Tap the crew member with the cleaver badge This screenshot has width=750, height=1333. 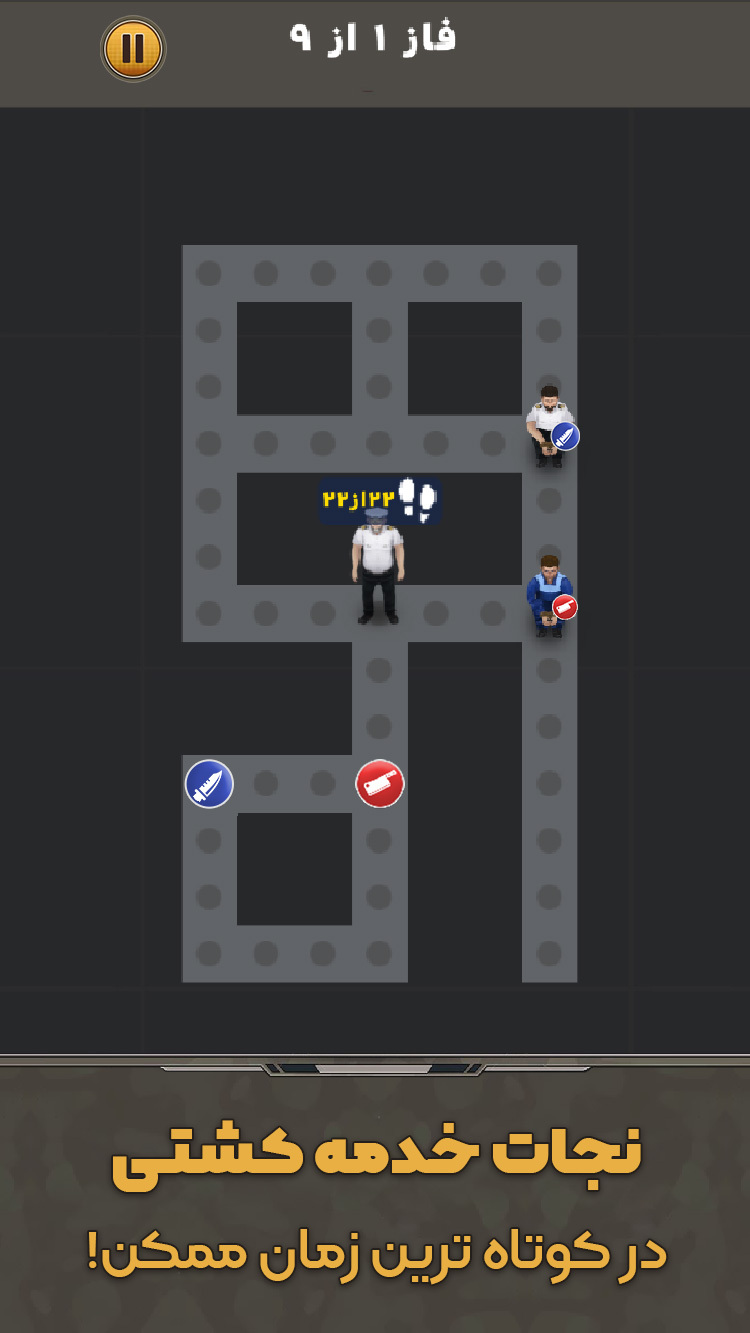pyautogui.click(x=549, y=596)
